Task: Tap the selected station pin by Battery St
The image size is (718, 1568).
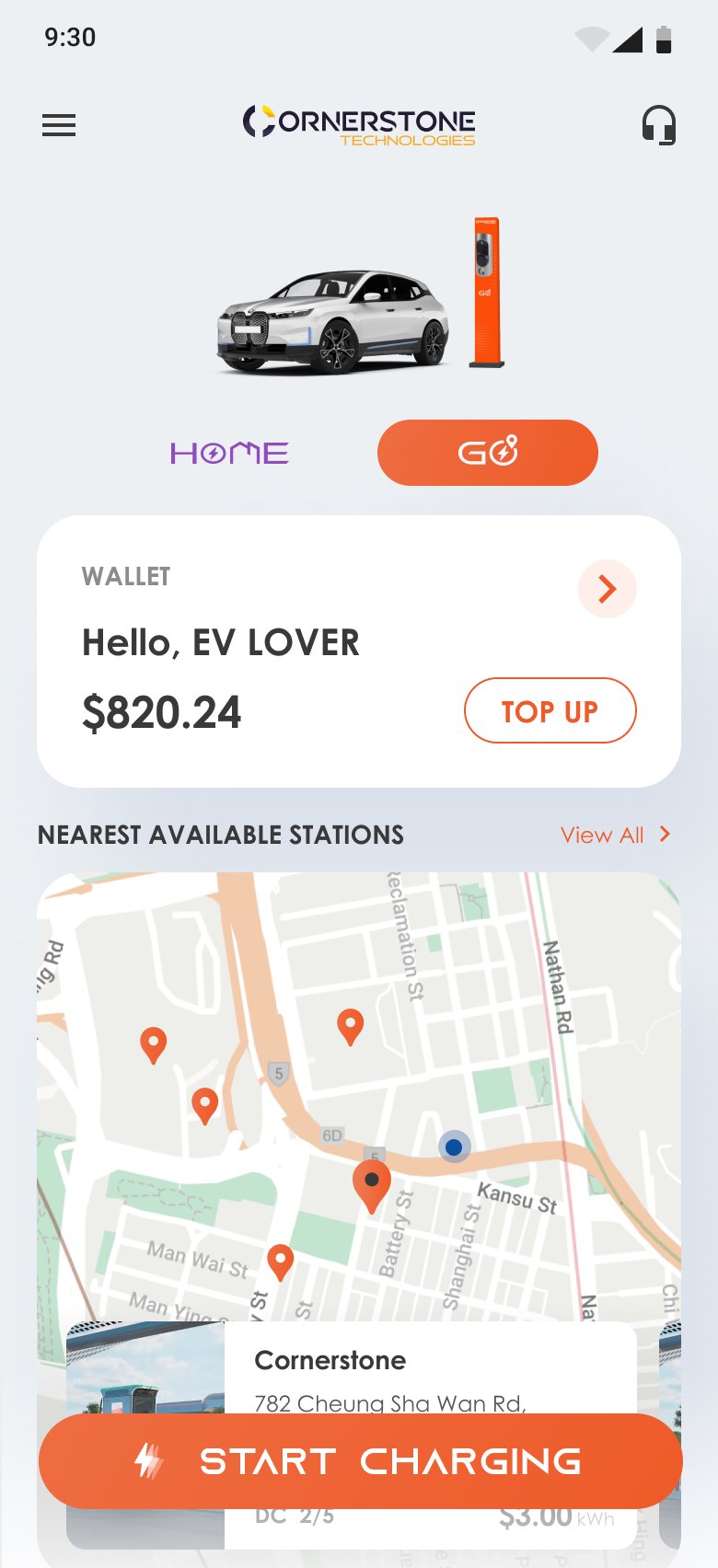Action: [x=372, y=1187]
